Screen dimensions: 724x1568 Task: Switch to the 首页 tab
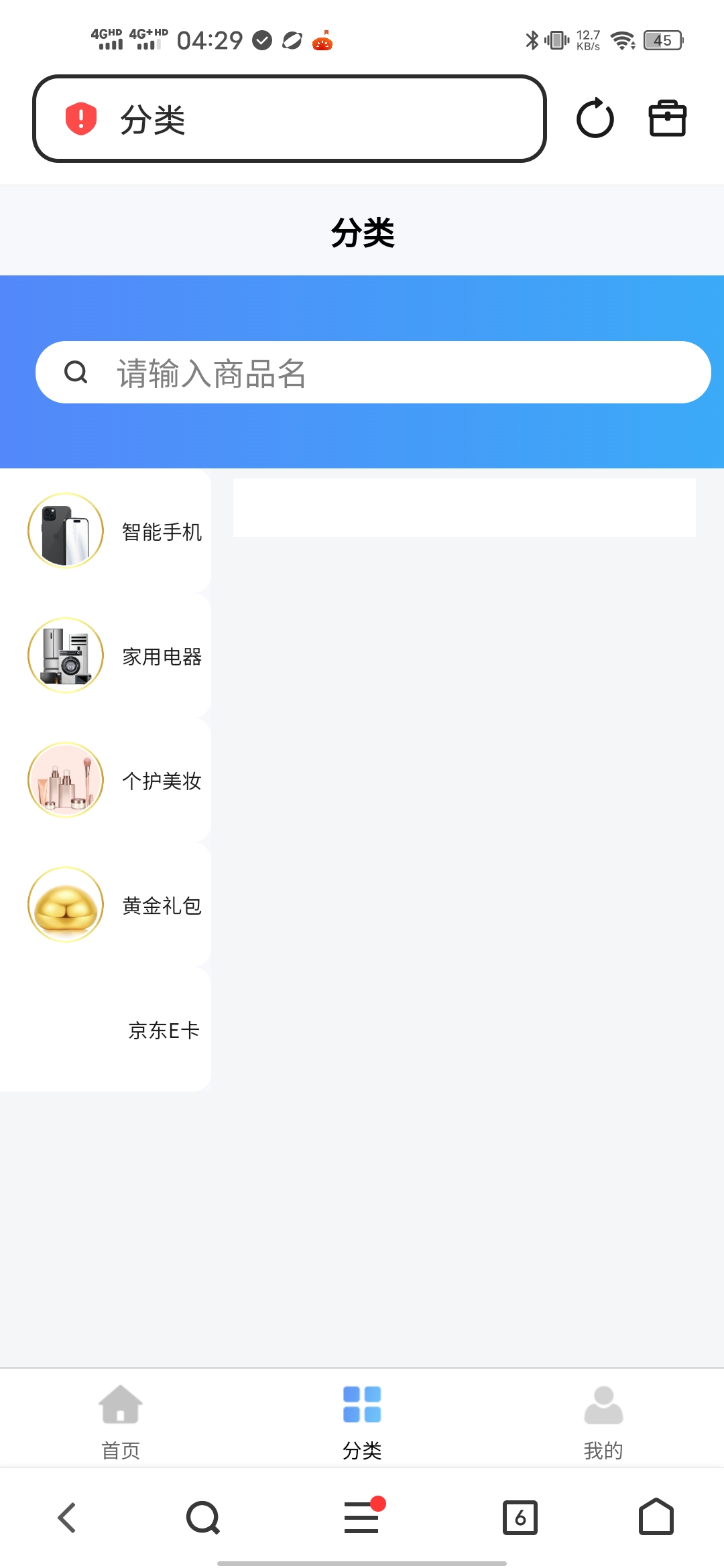121,1418
